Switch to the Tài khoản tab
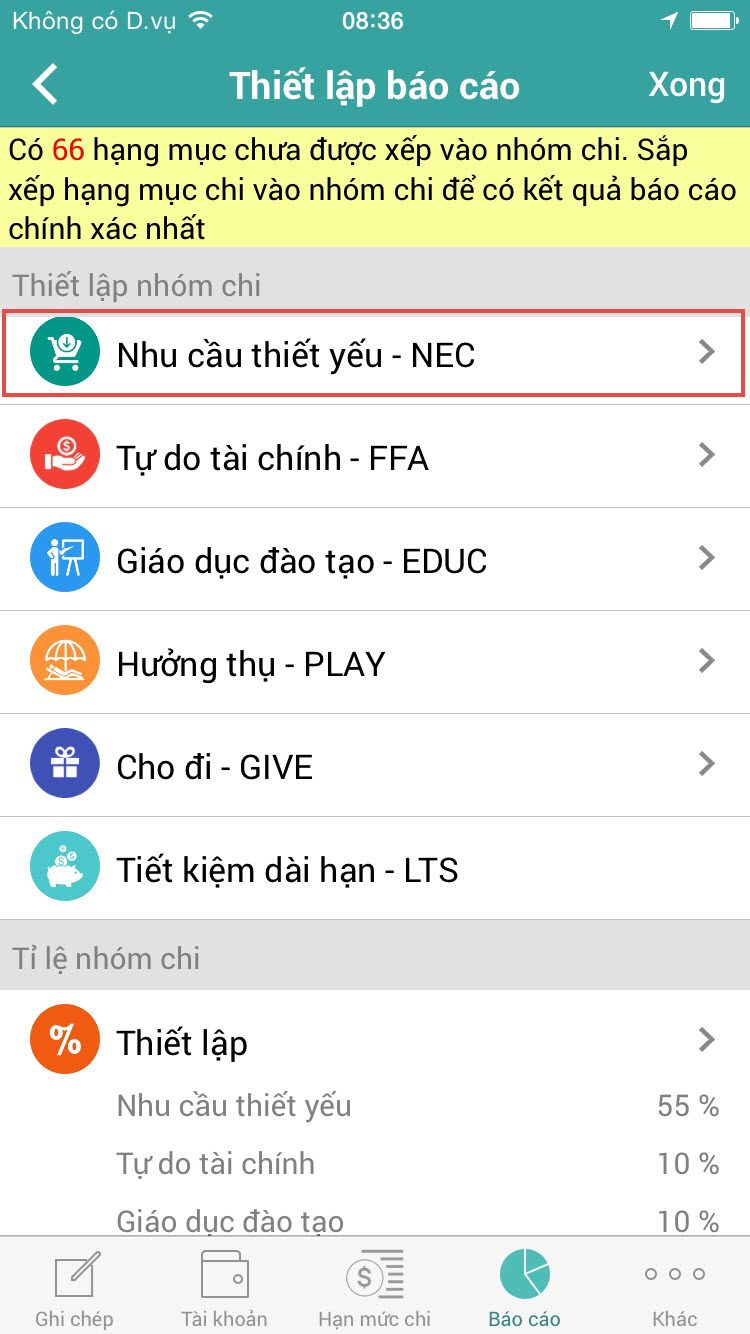This screenshot has height=1334, width=750. point(224,1286)
